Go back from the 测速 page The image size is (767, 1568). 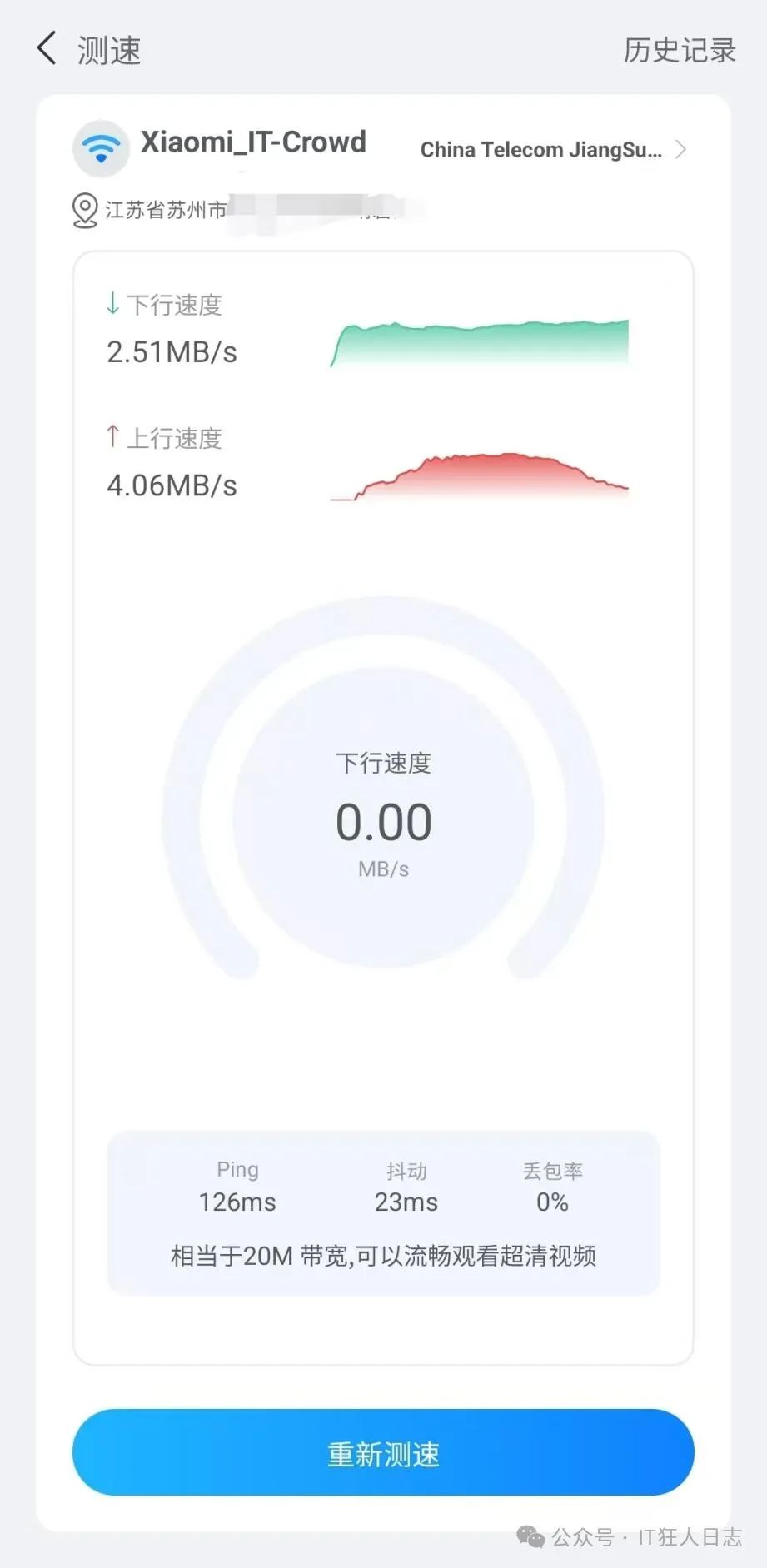[x=47, y=48]
